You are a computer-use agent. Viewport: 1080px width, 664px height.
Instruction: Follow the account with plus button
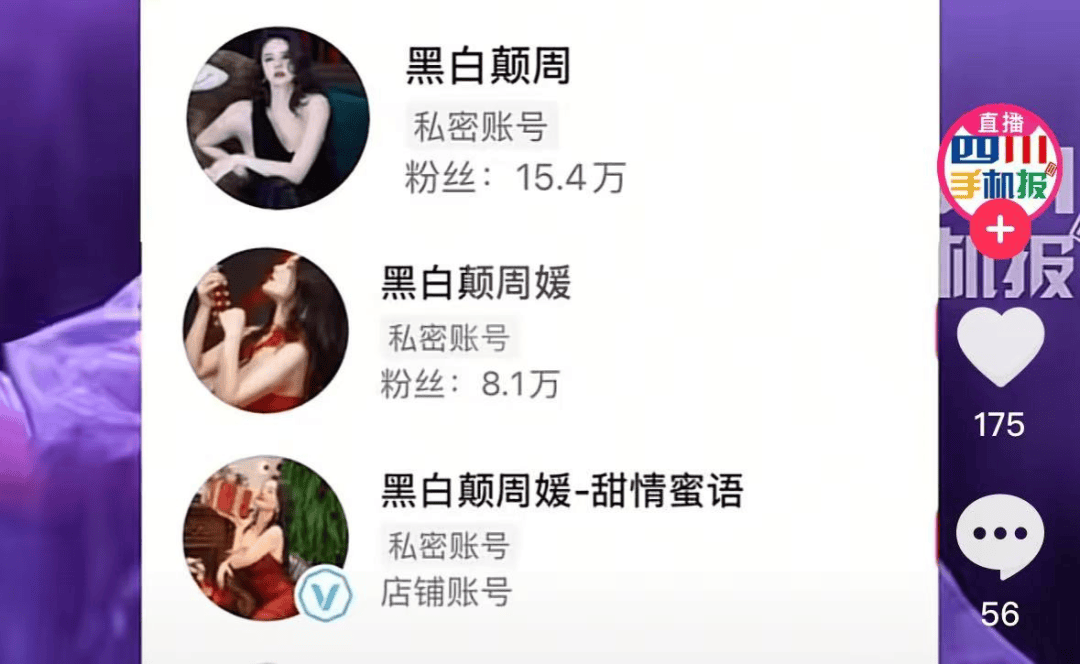(1000, 231)
